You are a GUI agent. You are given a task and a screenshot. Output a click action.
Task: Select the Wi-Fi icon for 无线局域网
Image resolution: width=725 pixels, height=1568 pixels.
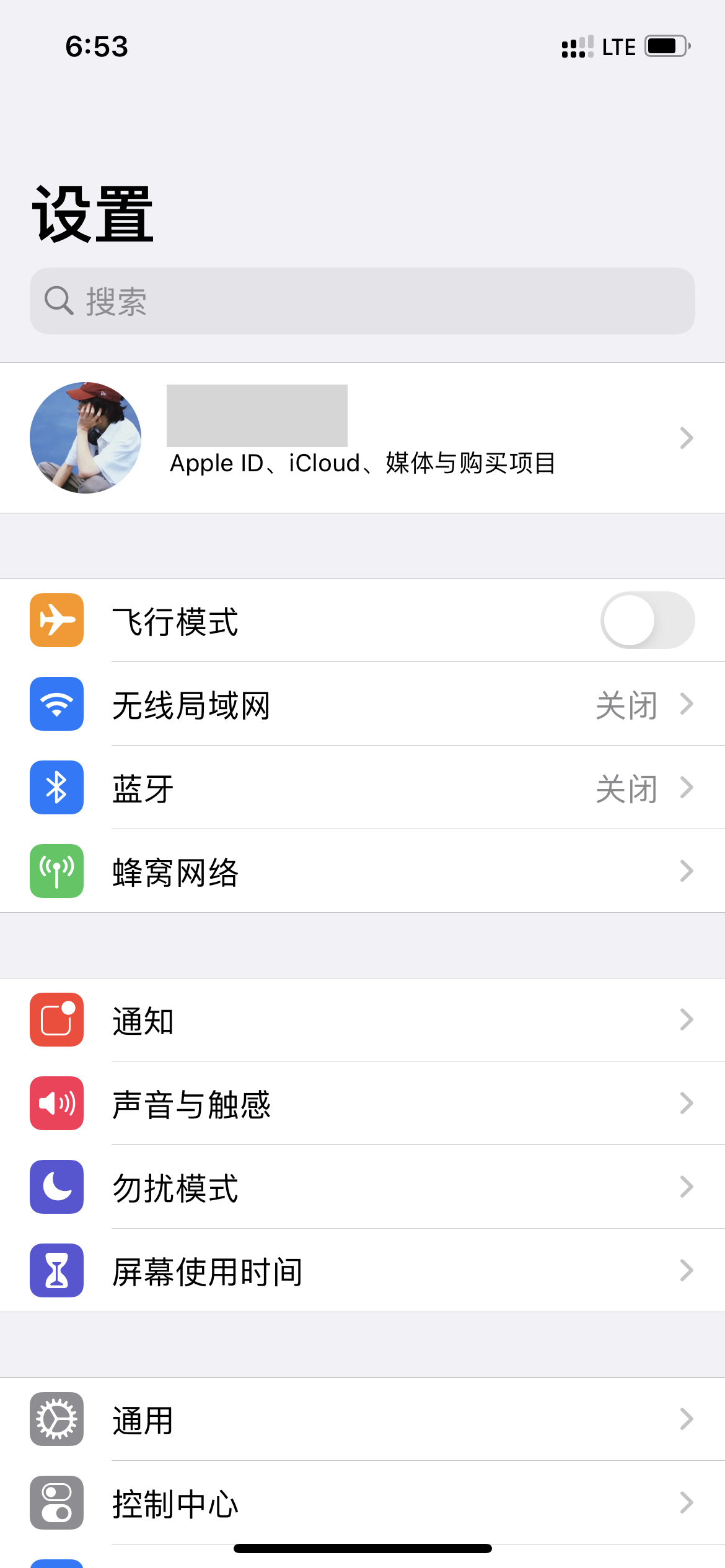click(x=56, y=705)
